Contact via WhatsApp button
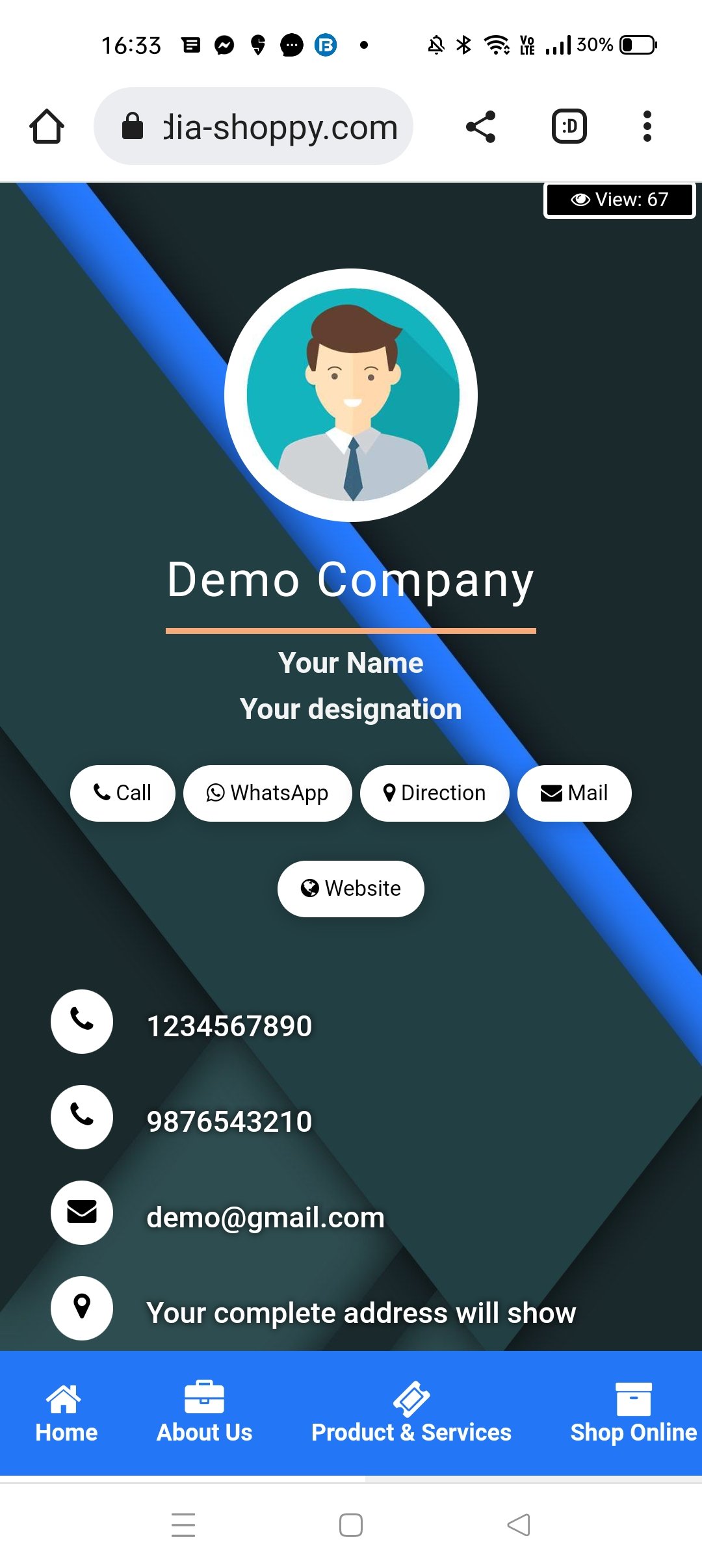This screenshot has width=702, height=1568. (x=267, y=793)
